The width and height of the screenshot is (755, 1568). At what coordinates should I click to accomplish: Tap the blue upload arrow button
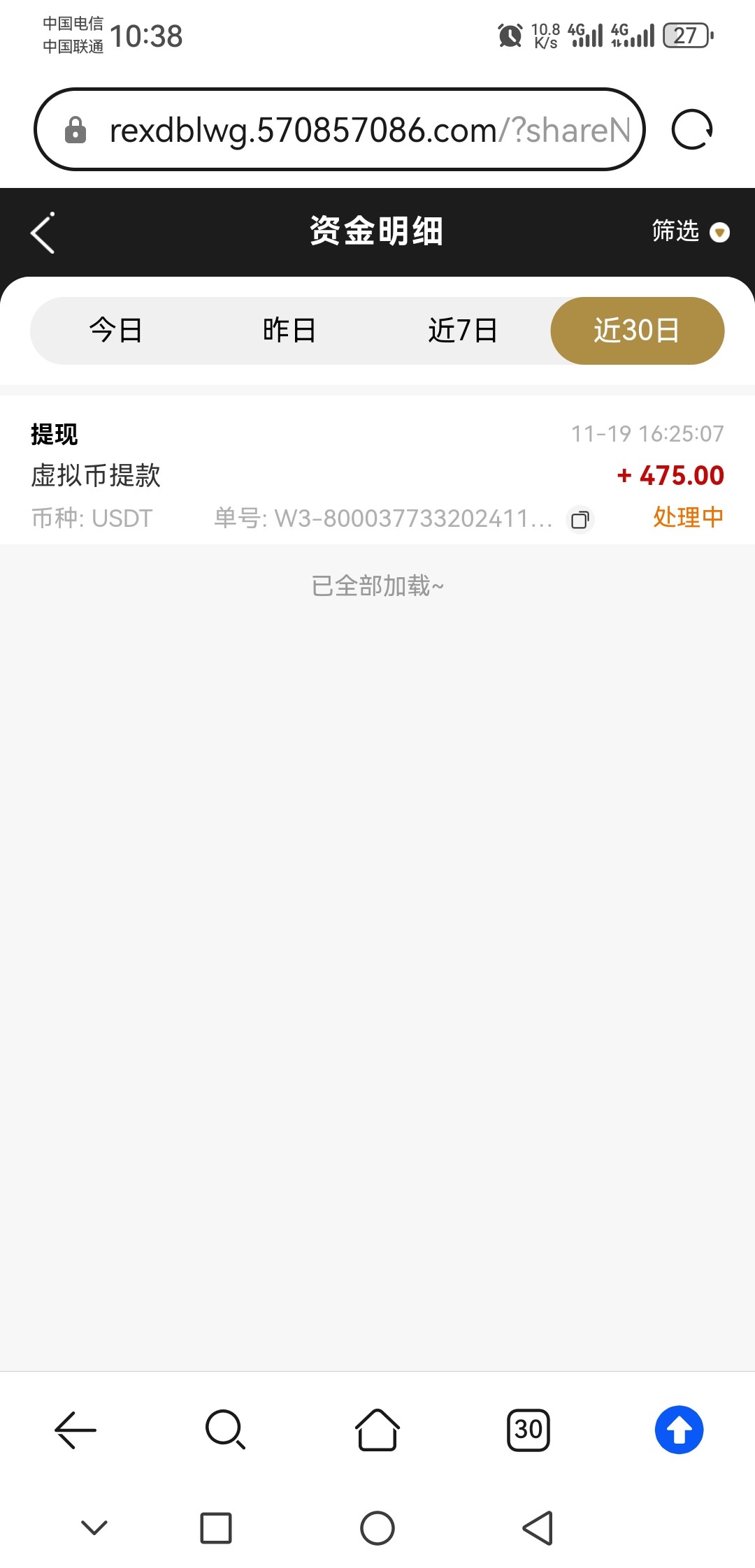679,1430
